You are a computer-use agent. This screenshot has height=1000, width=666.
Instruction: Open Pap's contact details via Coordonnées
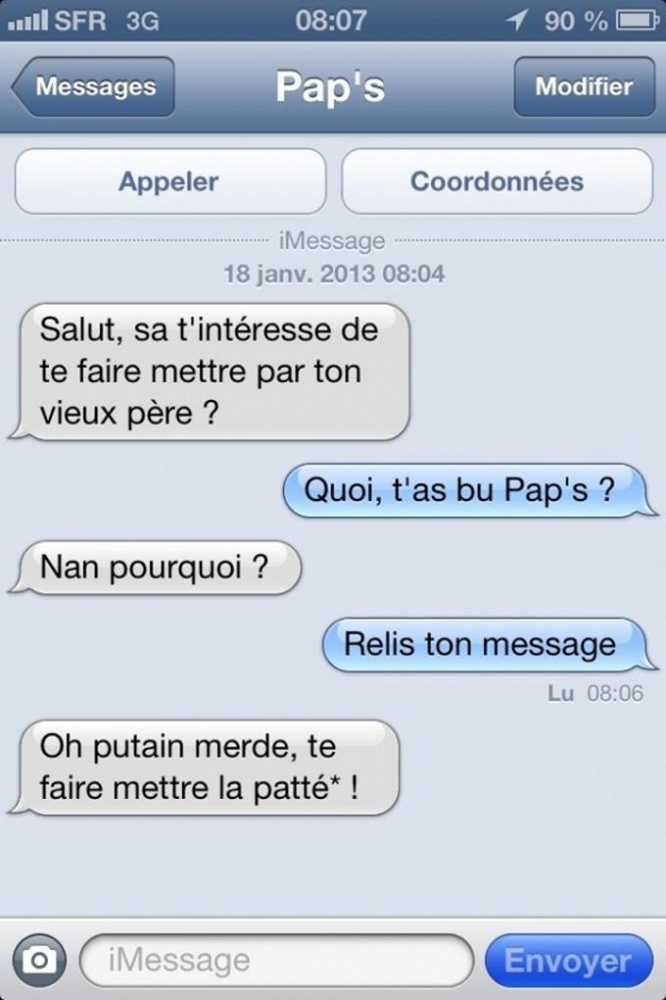(497, 182)
